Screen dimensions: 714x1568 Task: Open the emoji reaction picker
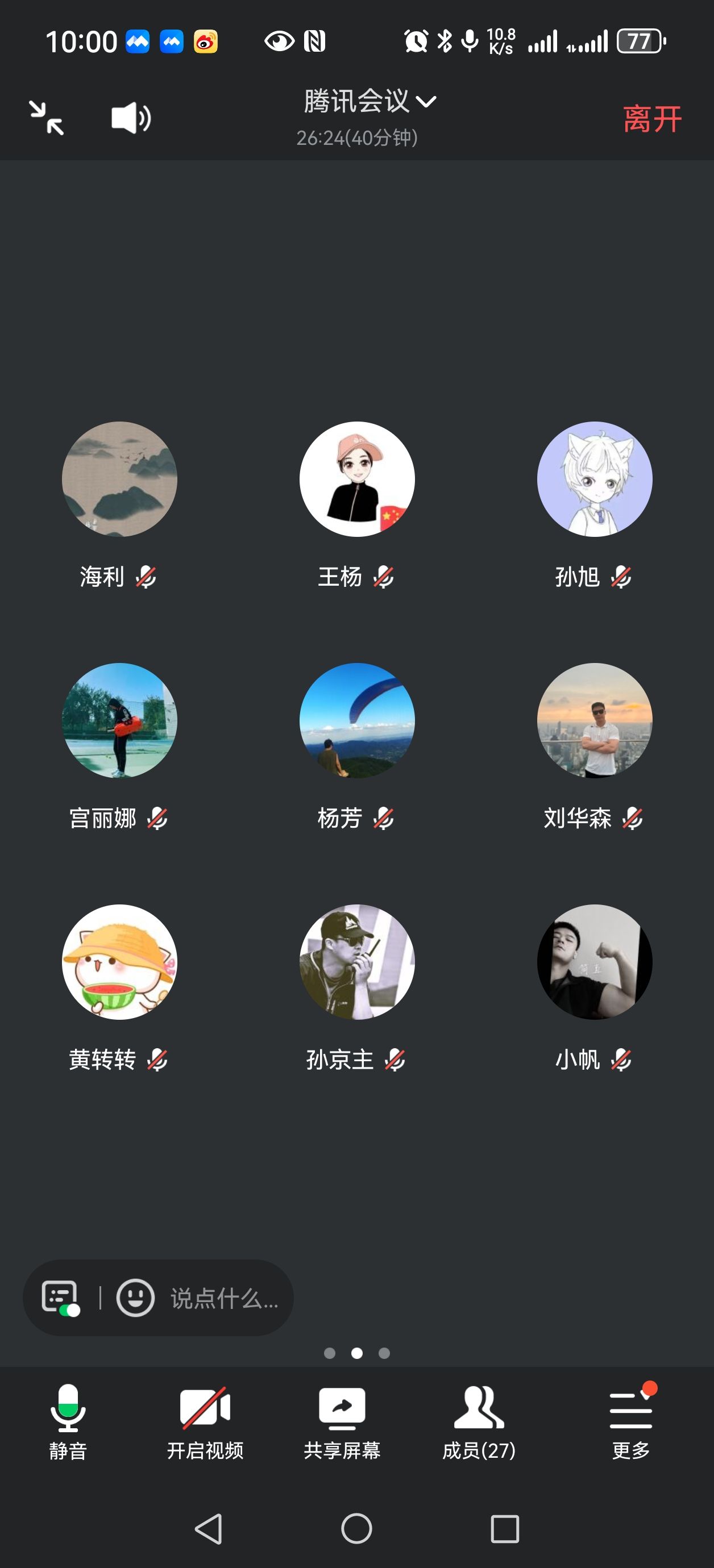(135, 1298)
